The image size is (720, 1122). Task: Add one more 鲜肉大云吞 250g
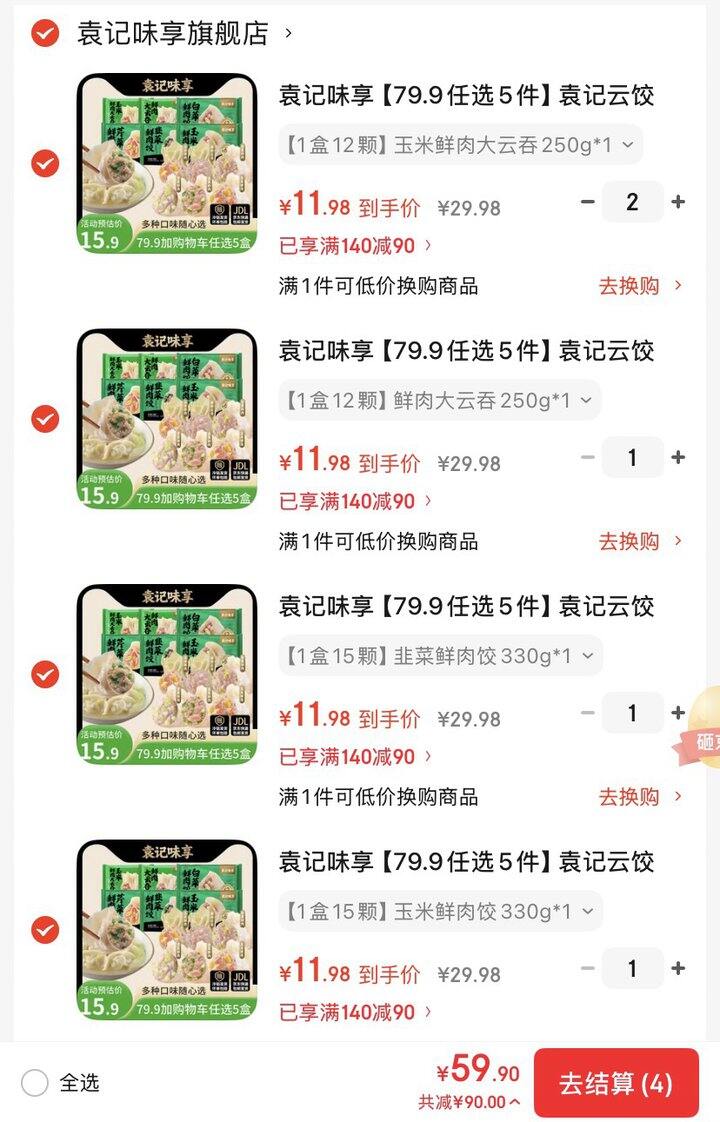coord(678,458)
